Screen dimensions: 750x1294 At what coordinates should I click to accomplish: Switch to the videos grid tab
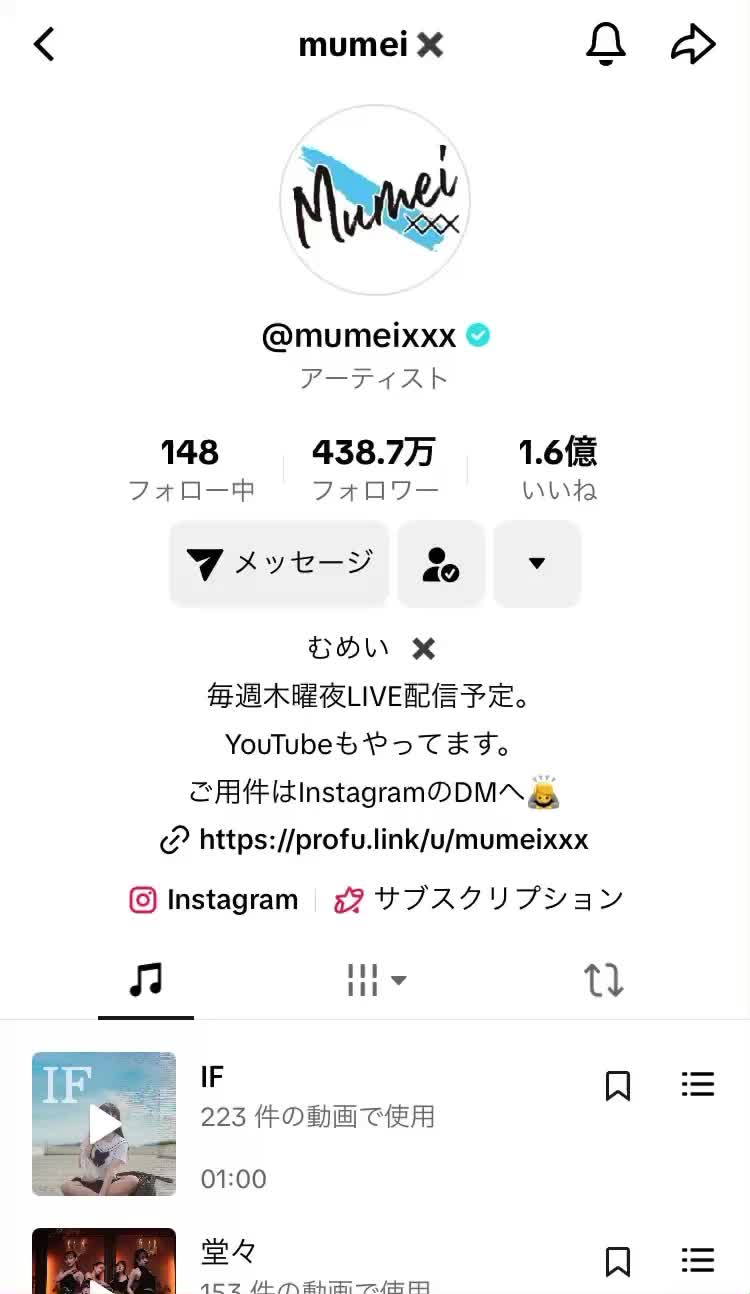pos(376,980)
